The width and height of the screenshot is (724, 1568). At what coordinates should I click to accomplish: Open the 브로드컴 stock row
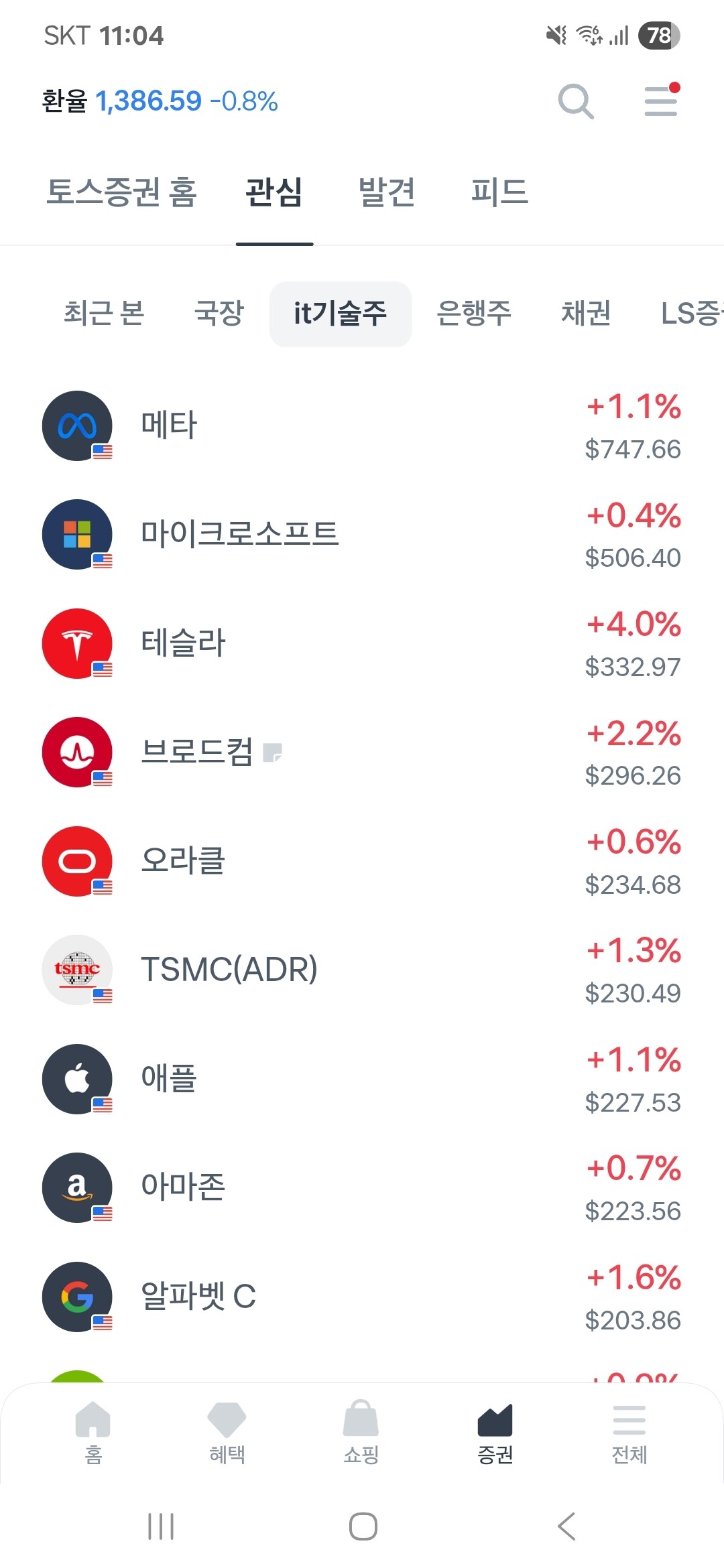click(x=362, y=753)
